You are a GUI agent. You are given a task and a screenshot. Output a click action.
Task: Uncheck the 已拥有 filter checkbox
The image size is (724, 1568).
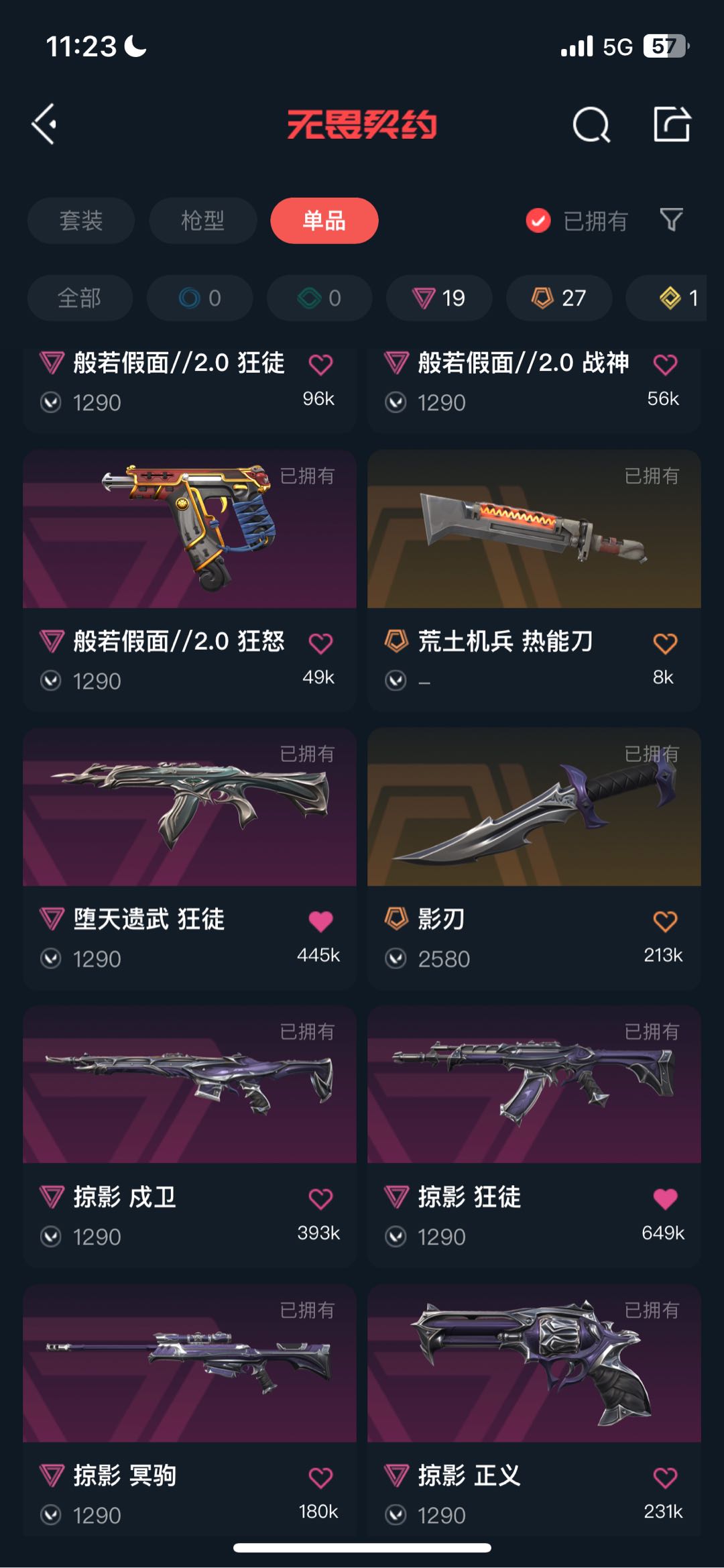click(x=538, y=221)
